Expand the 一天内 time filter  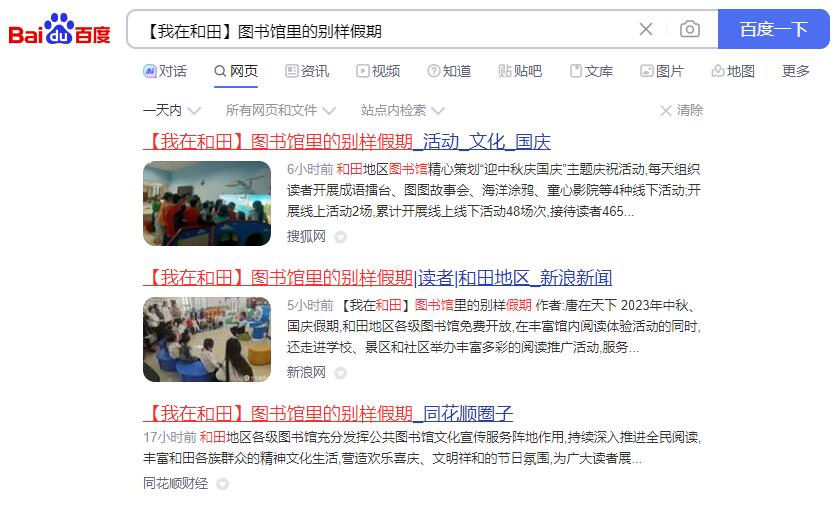click(172, 110)
